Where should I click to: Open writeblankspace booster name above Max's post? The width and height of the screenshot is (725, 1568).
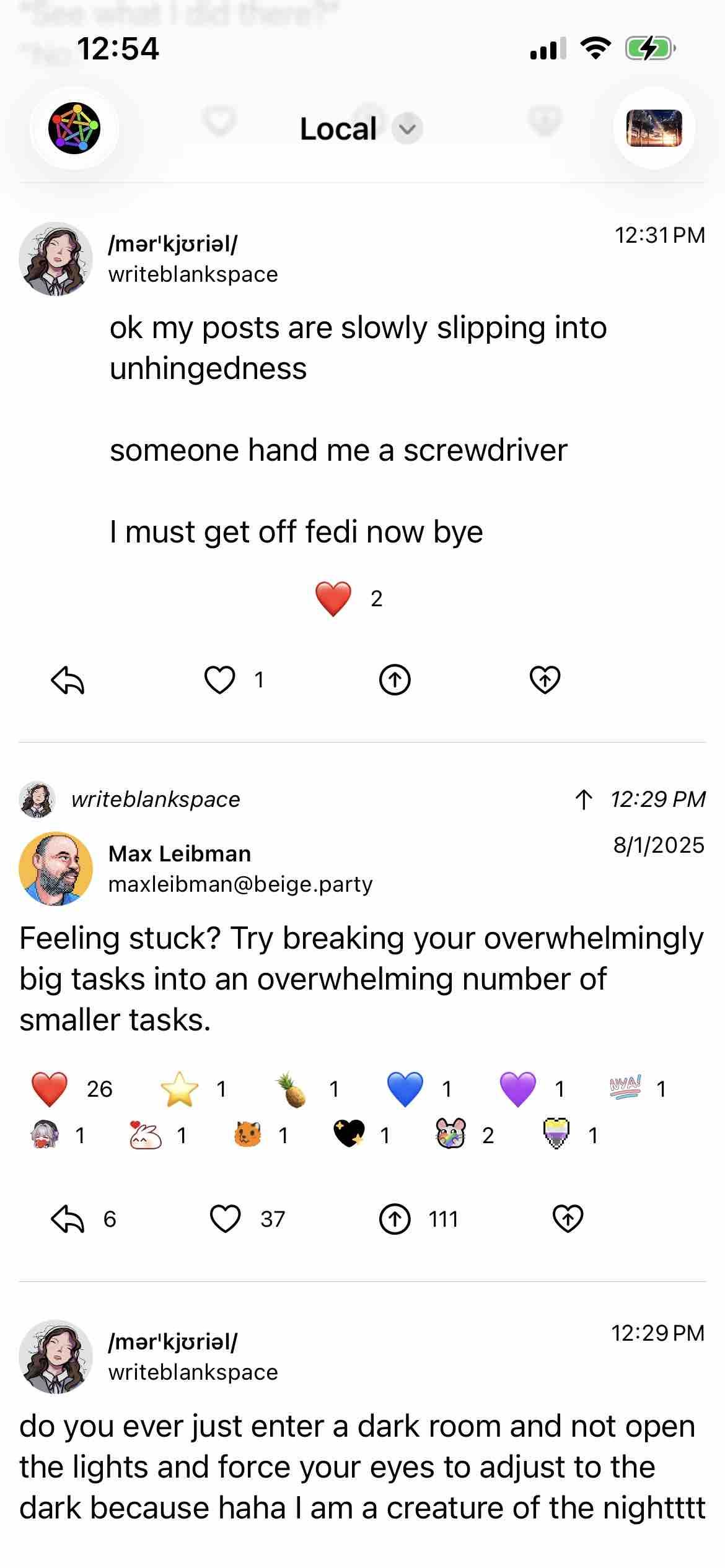point(156,799)
